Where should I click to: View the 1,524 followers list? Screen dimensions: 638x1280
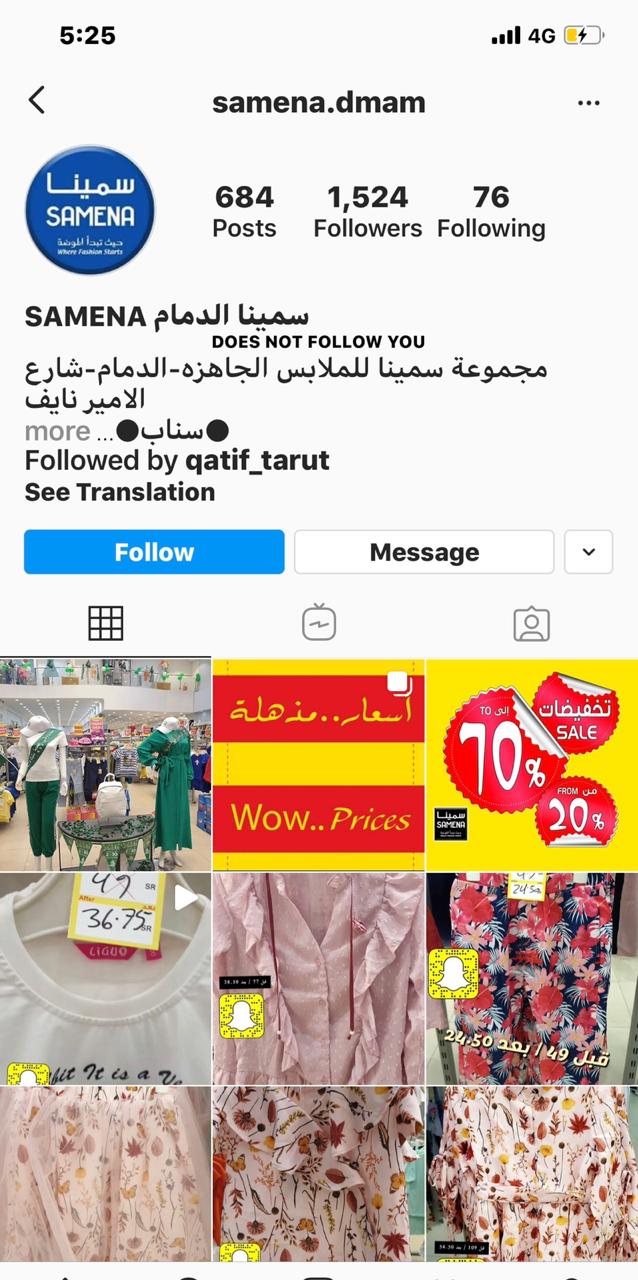[x=367, y=211]
